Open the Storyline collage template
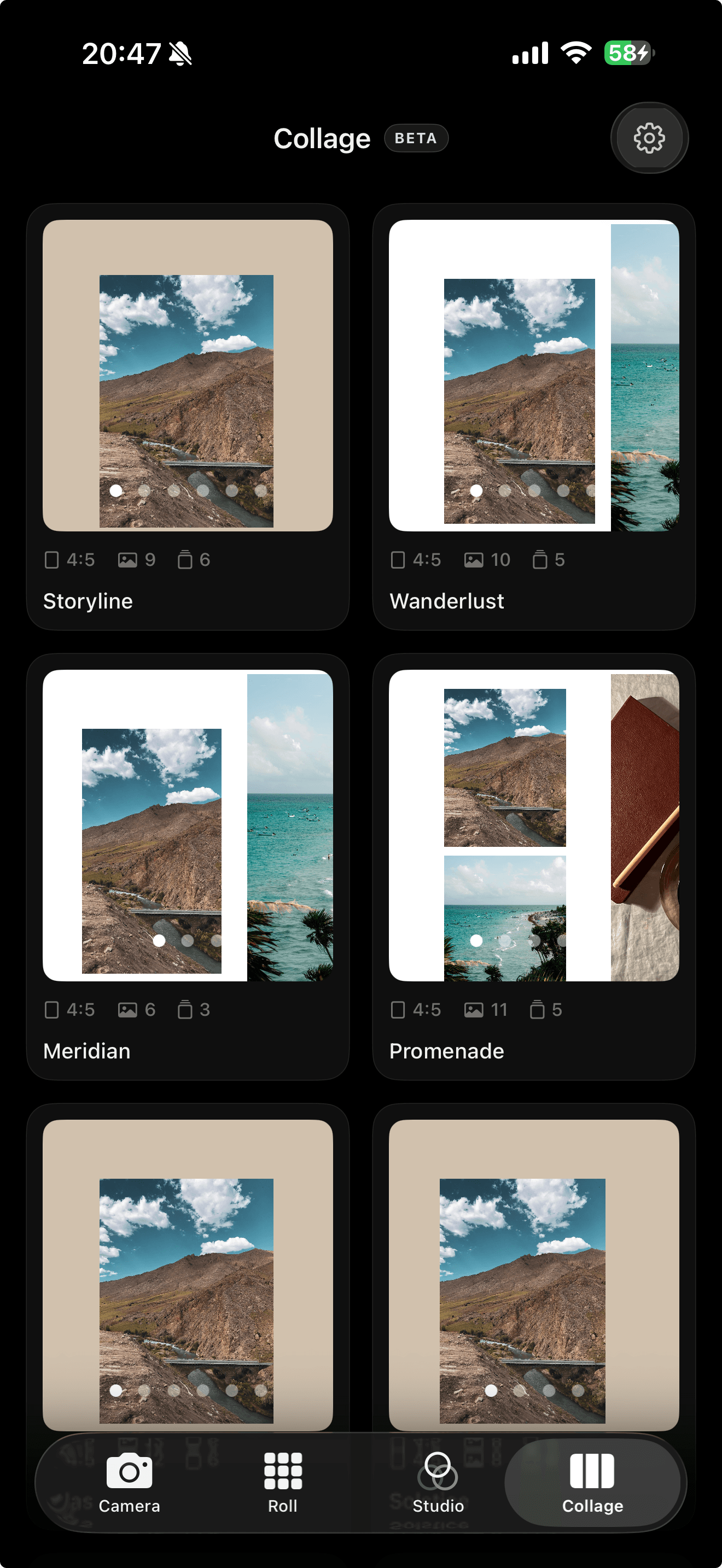Viewport: 722px width, 1568px height. click(x=188, y=417)
